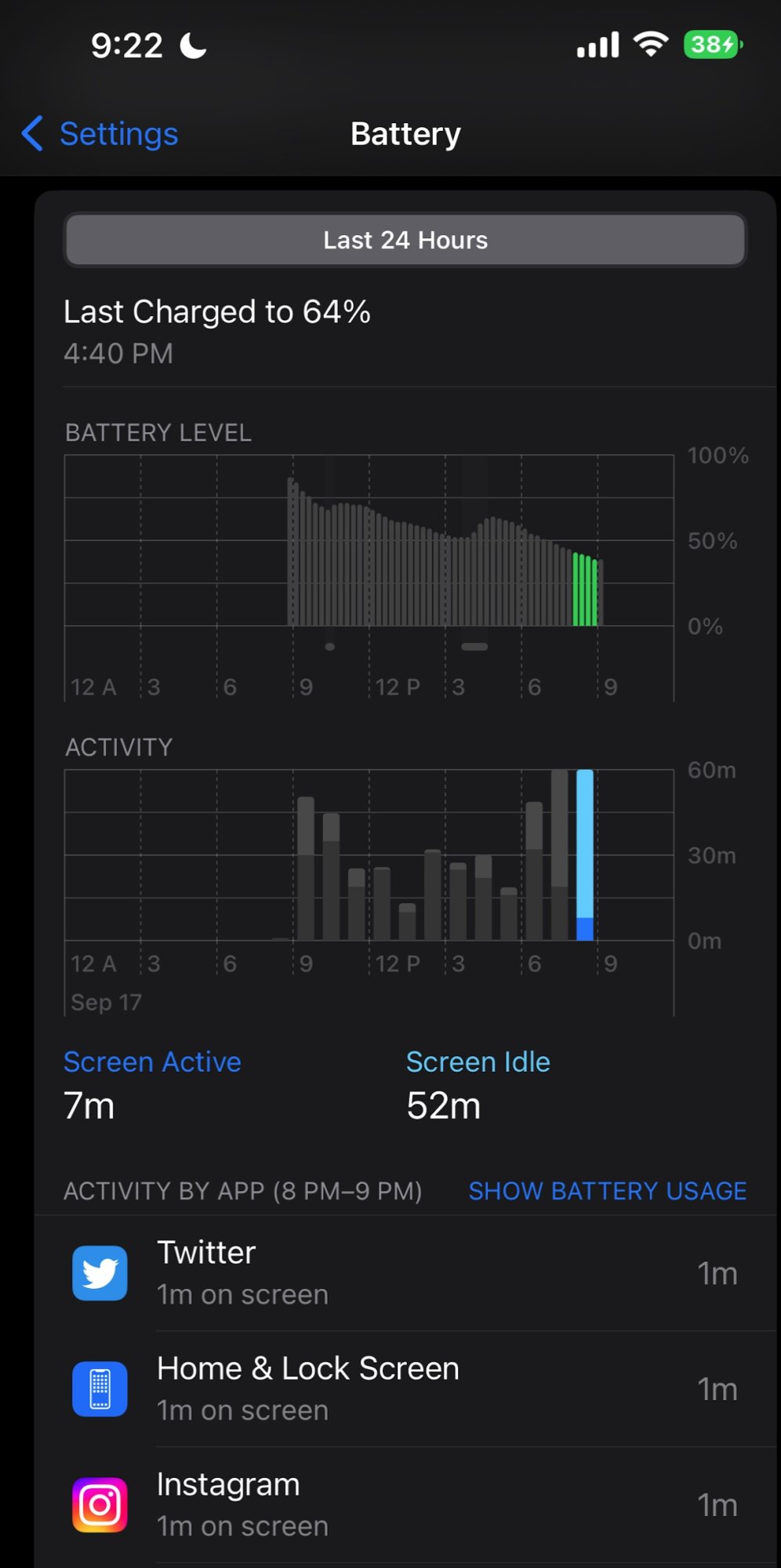Select the highlighted 8 PM activity bar
This screenshot has height=1568, width=781.
pyautogui.click(x=585, y=855)
